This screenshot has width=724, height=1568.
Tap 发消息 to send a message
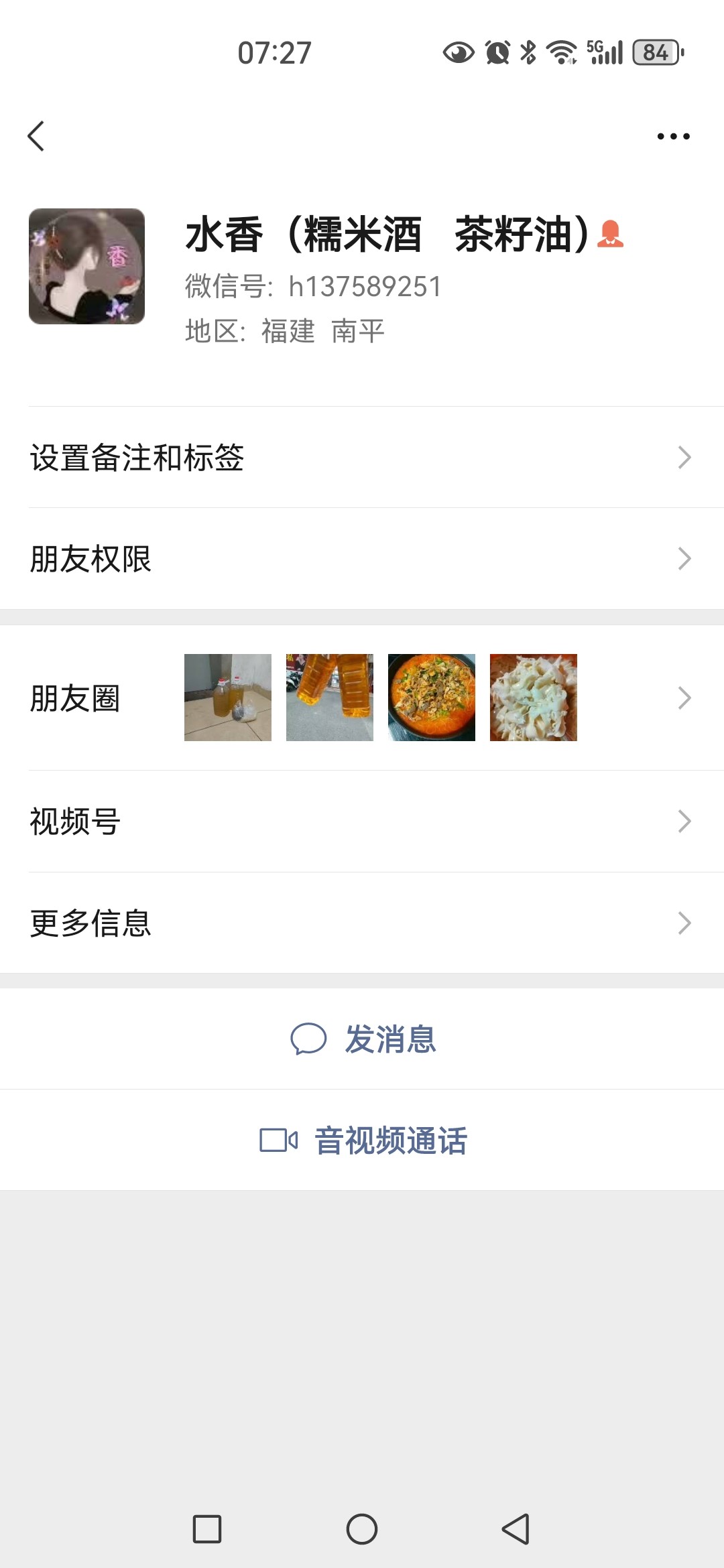coord(363,1039)
